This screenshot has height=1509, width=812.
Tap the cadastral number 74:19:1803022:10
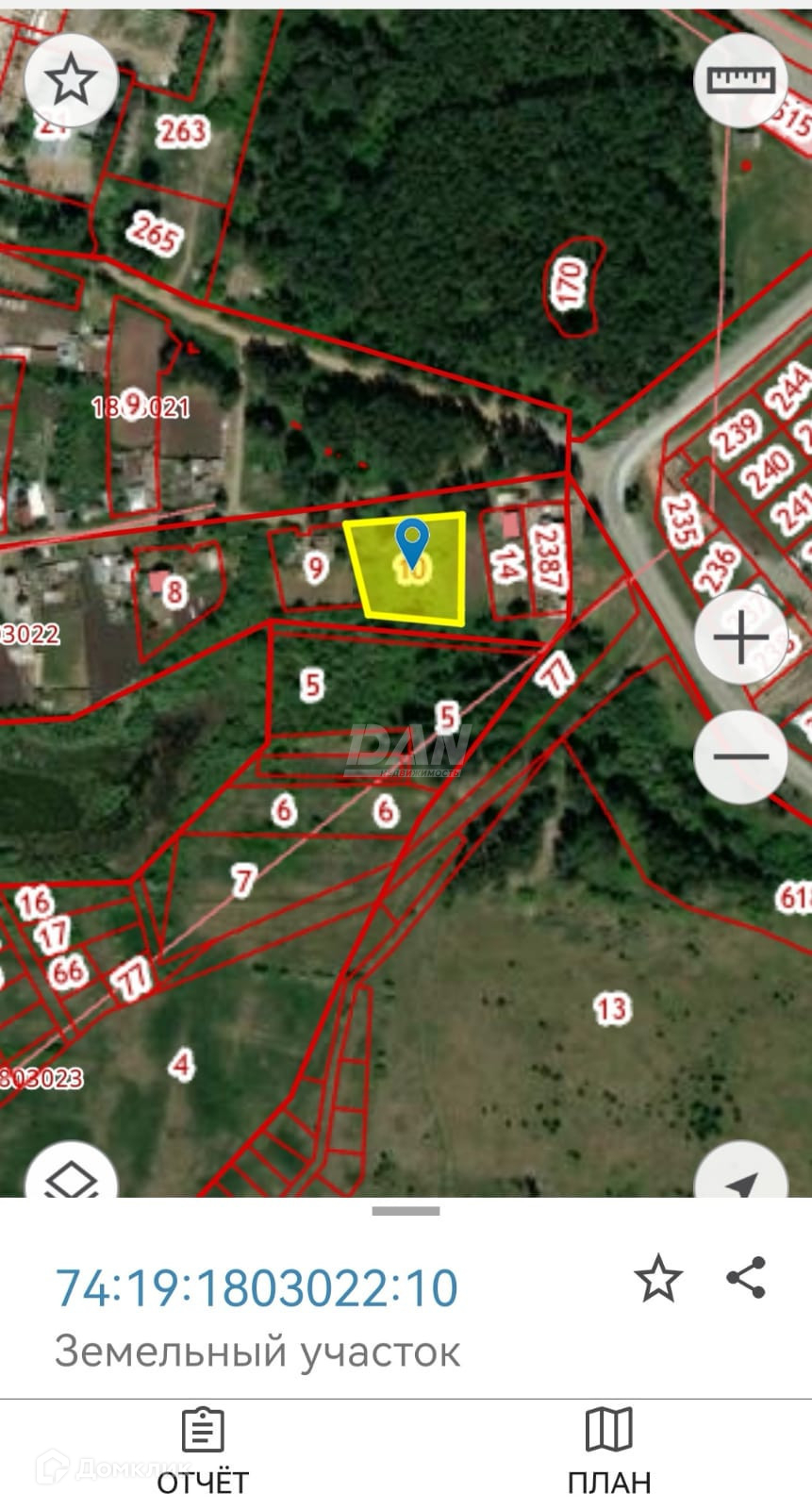click(257, 1288)
